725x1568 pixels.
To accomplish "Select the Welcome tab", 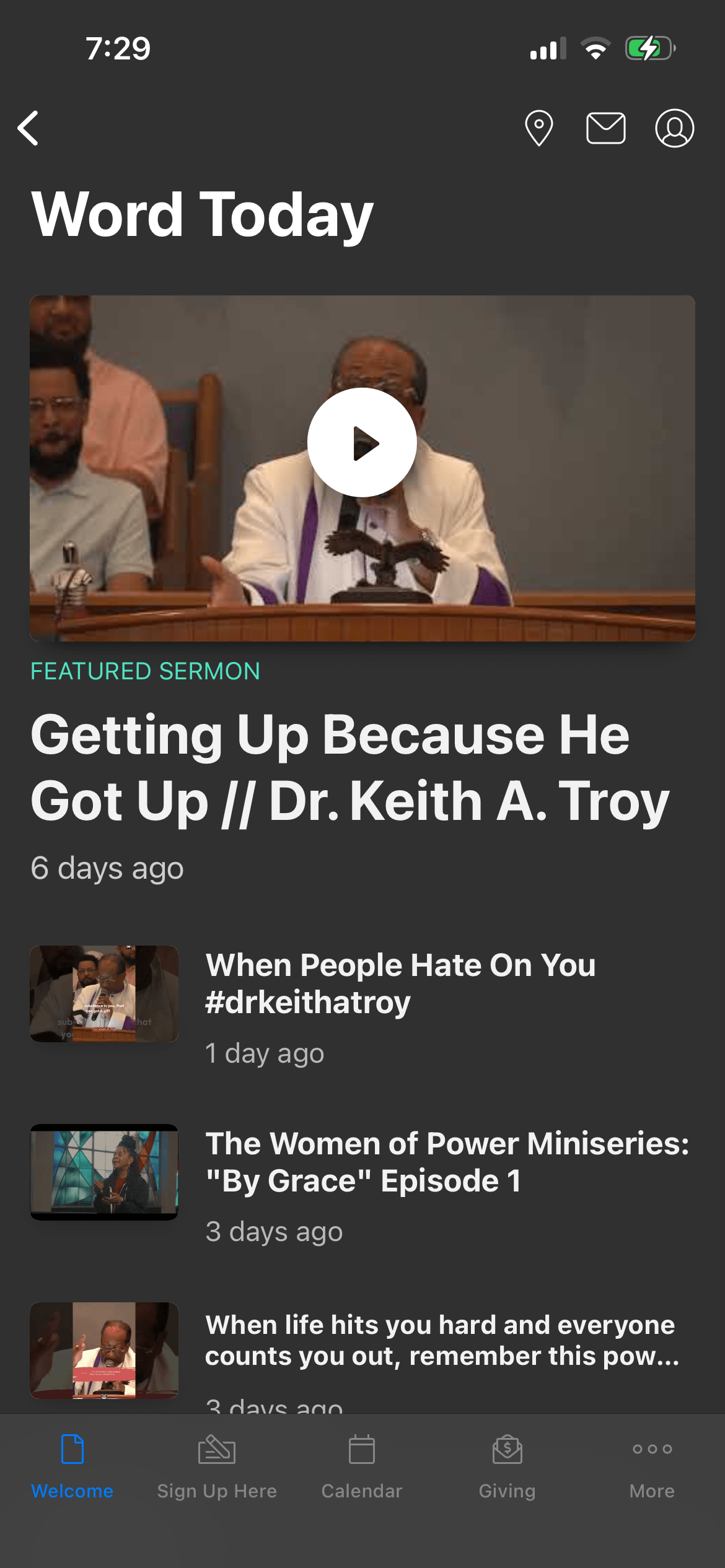I will [72, 1465].
